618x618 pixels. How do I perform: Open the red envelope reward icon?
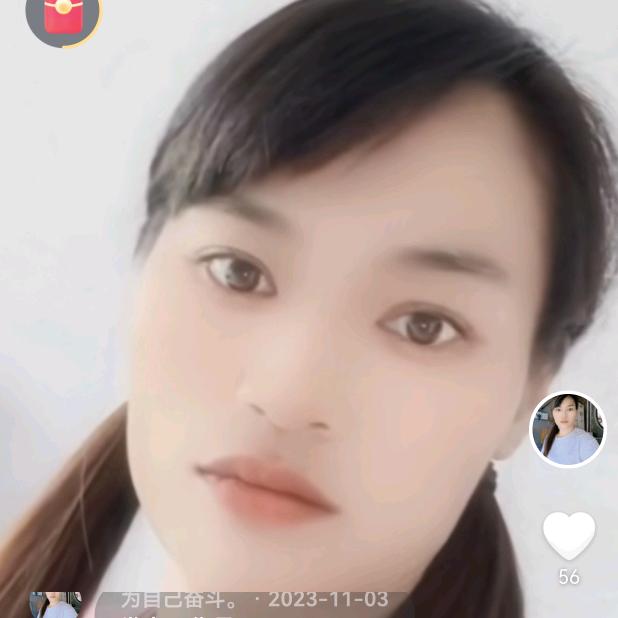coord(63,17)
